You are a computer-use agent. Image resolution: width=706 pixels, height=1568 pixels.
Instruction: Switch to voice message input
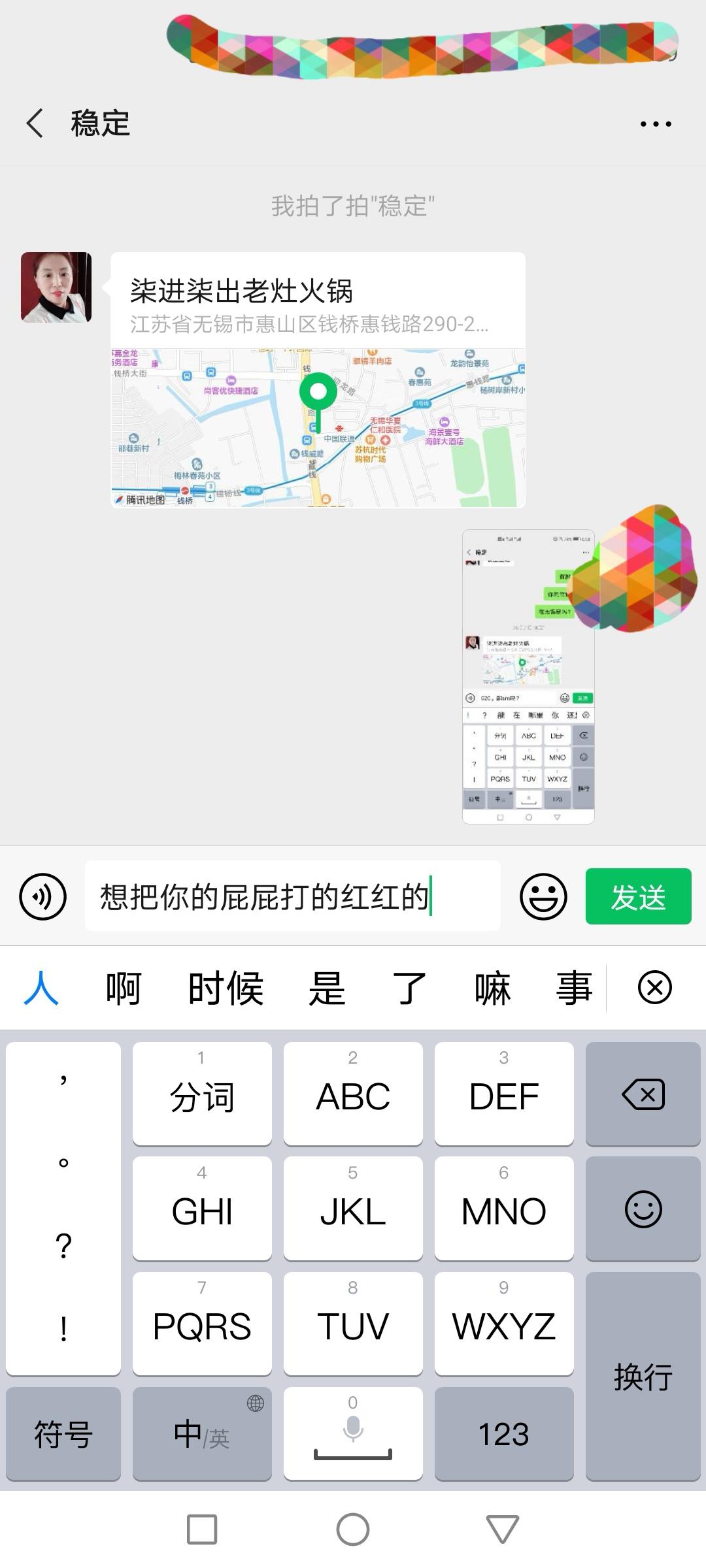coord(43,896)
